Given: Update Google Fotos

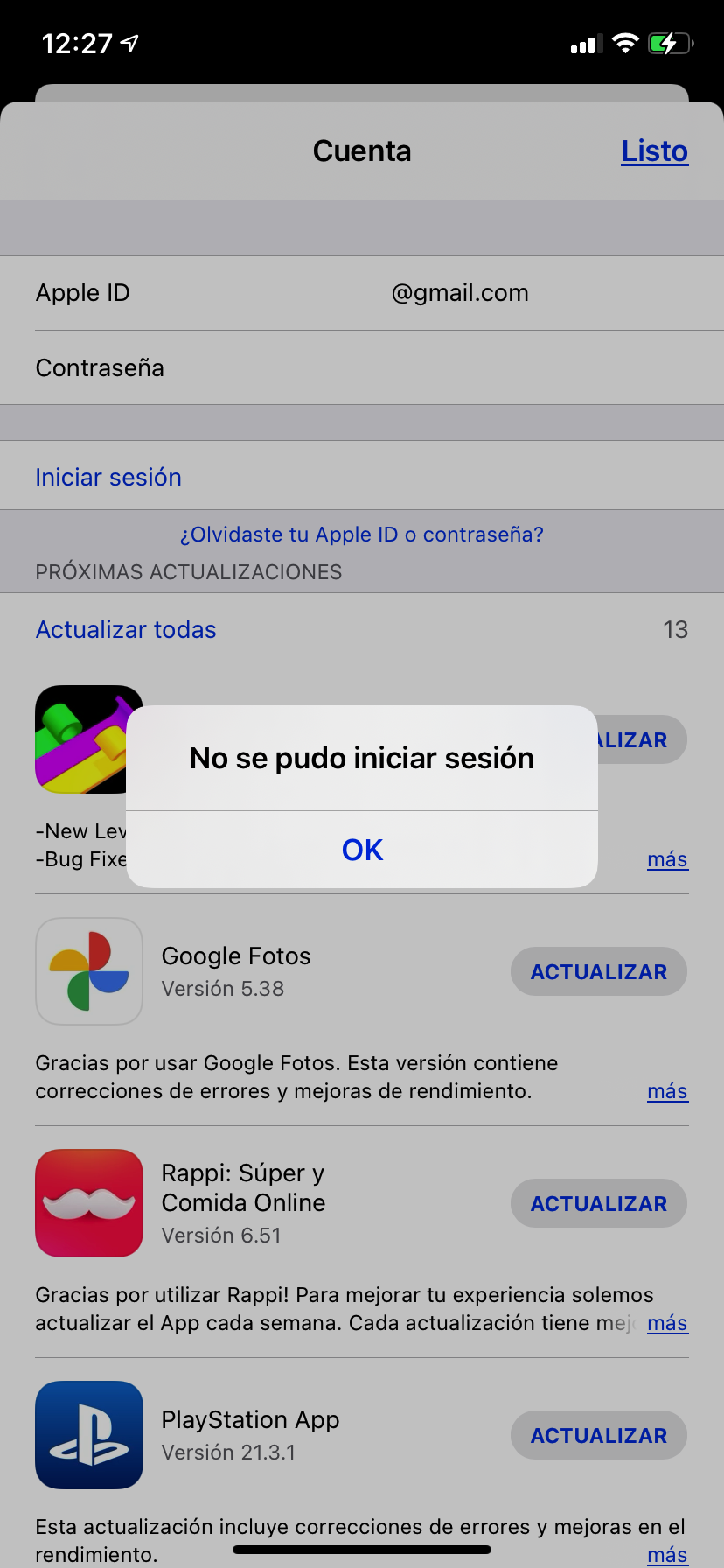Looking at the screenshot, I should (x=598, y=971).
